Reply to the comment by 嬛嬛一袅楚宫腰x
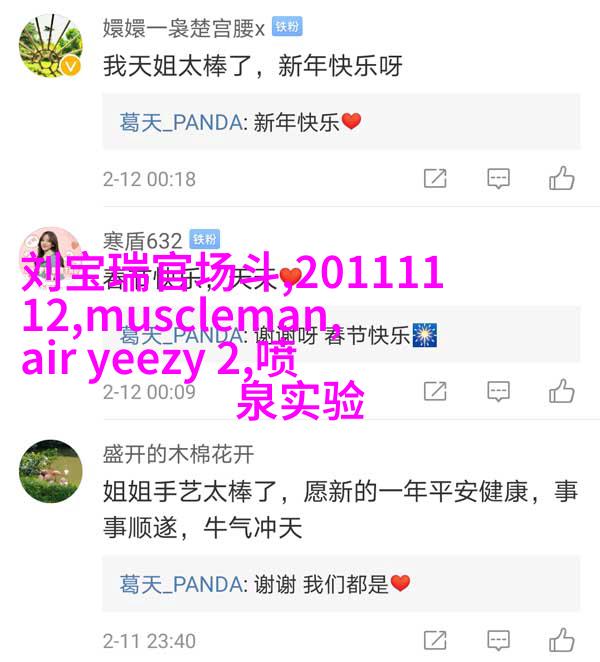 tap(498, 179)
